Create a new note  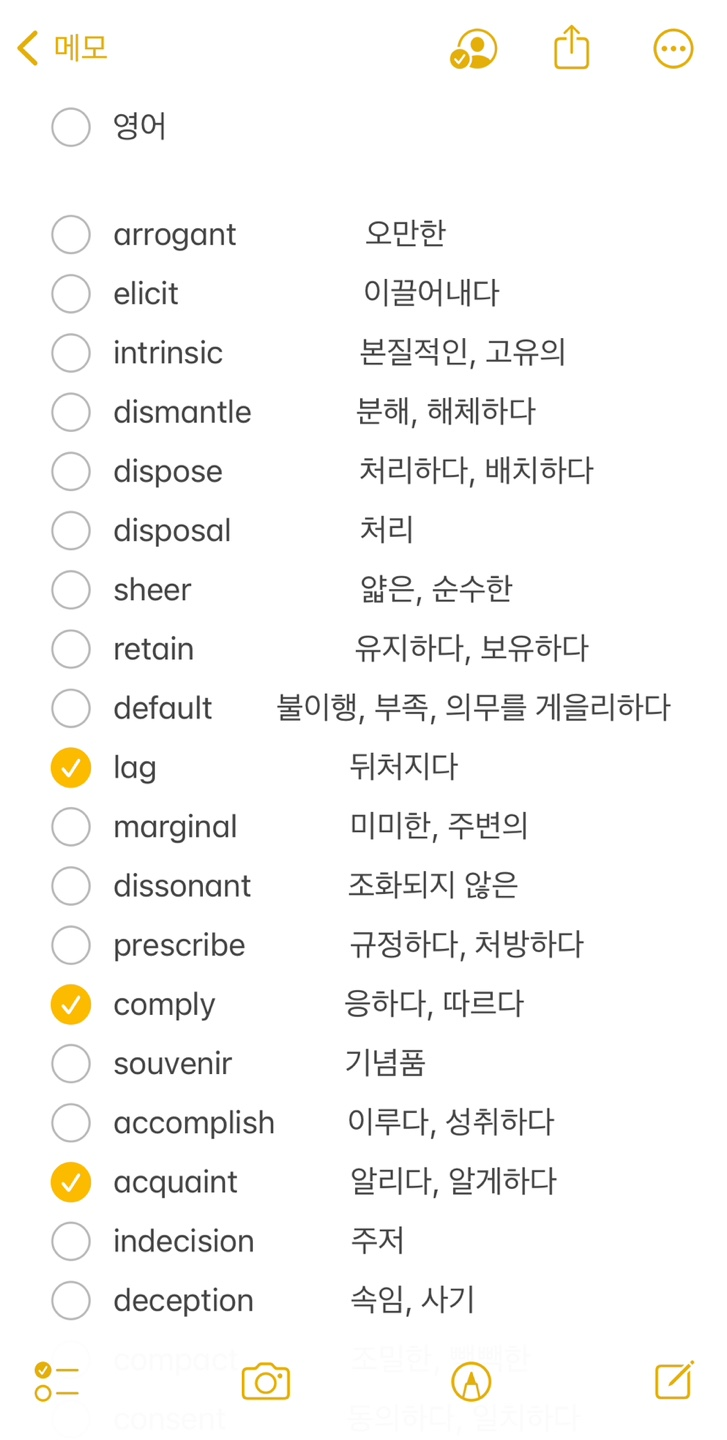click(x=675, y=1380)
